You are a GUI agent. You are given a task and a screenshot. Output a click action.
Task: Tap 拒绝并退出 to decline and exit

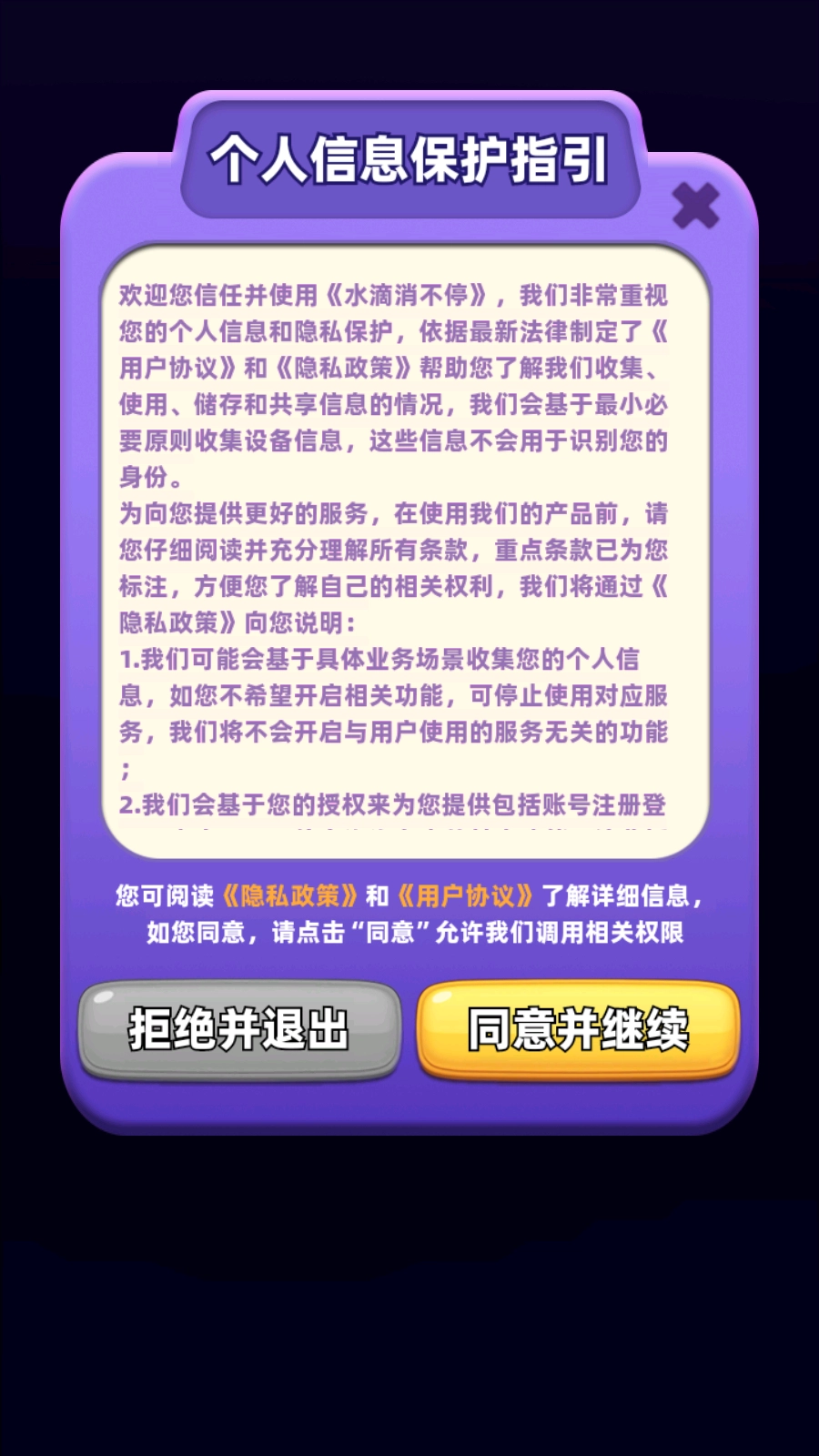[x=238, y=1029]
